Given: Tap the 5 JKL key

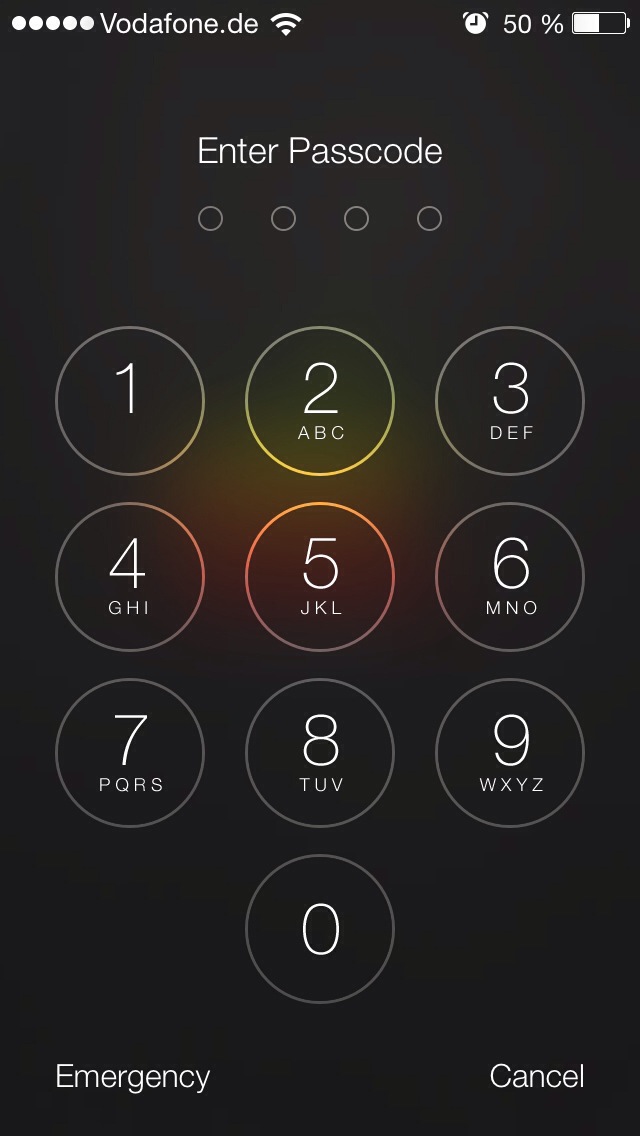Looking at the screenshot, I should pos(320,577).
